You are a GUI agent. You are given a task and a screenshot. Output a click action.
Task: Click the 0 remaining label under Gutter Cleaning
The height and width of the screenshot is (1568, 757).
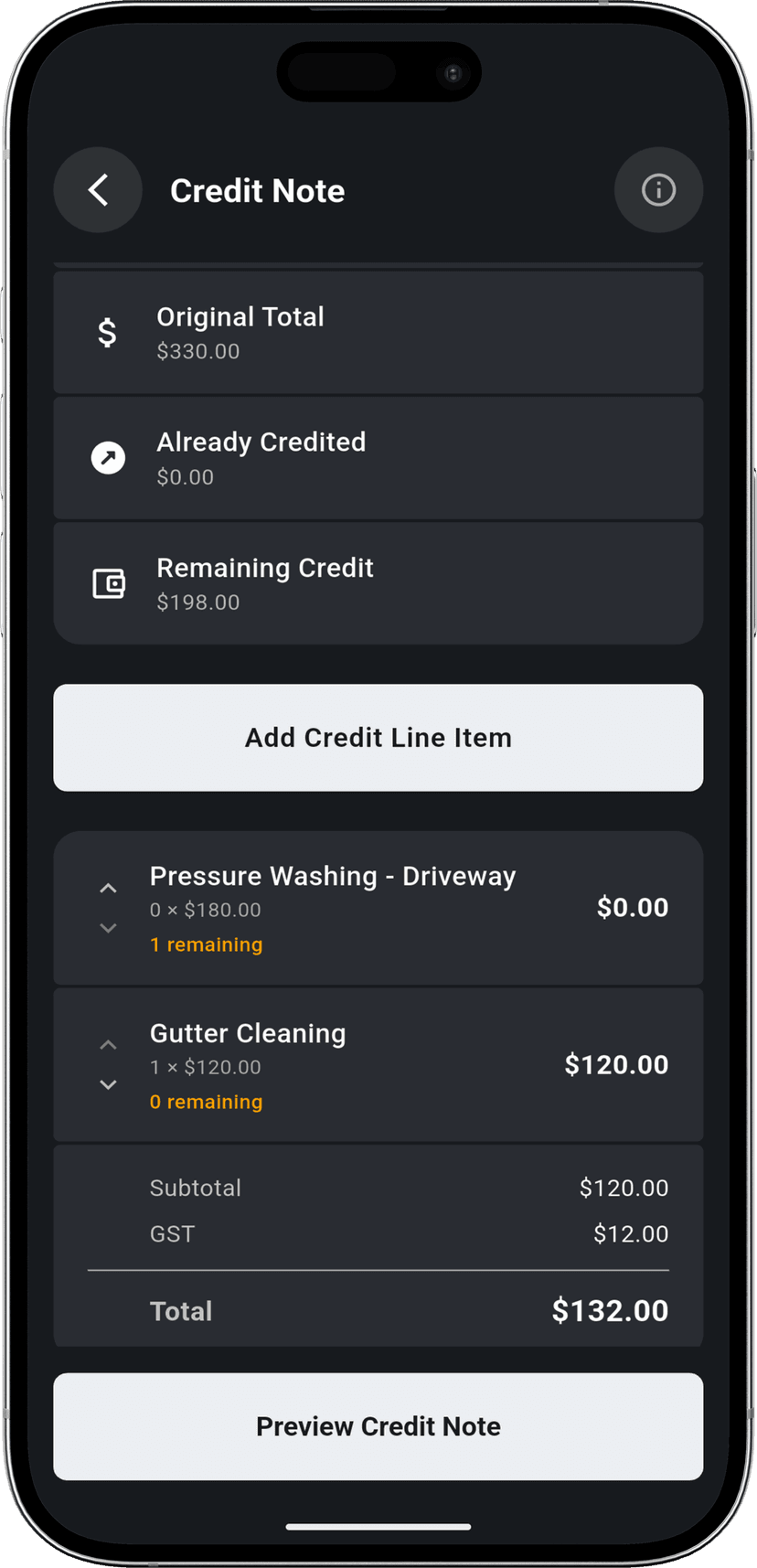pos(206,1102)
